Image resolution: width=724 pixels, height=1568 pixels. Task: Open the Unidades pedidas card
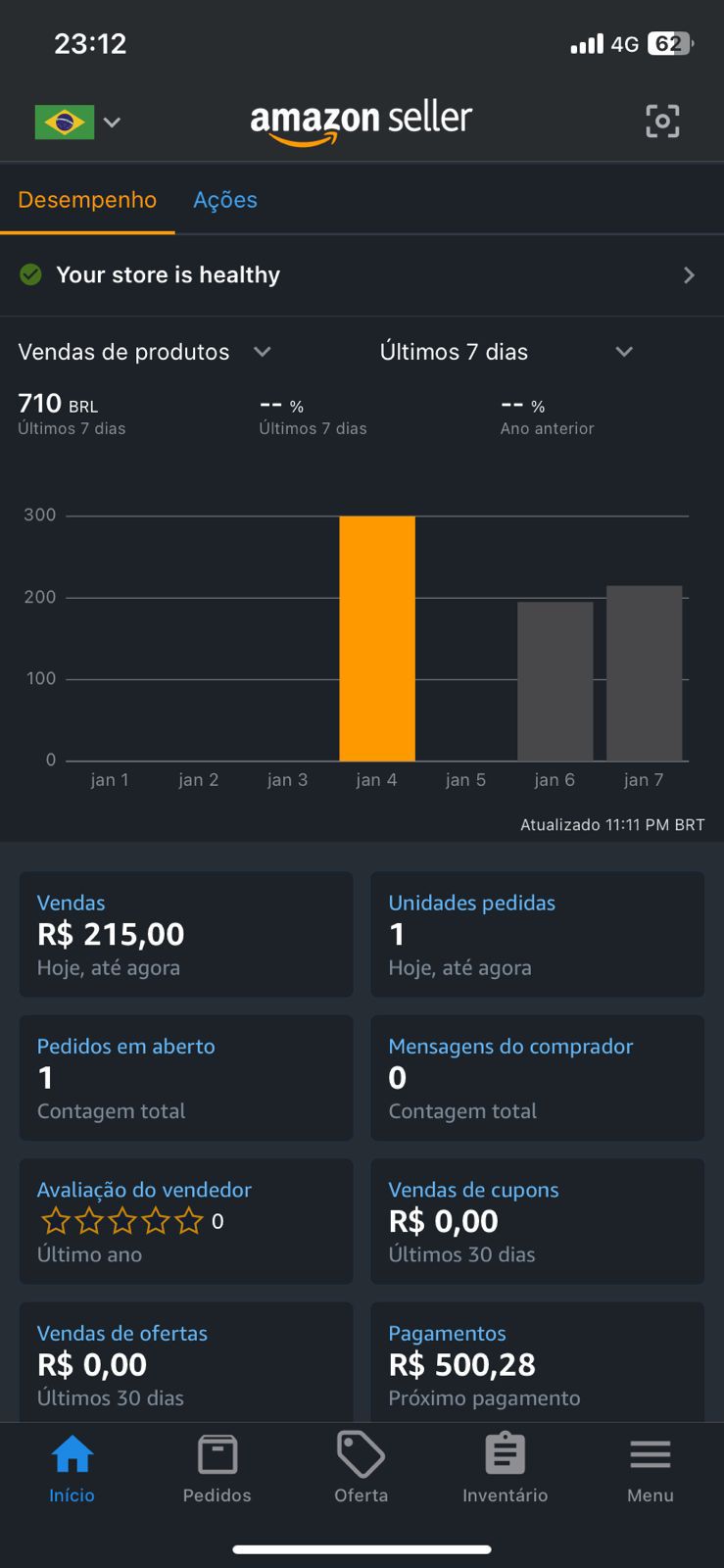537,934
